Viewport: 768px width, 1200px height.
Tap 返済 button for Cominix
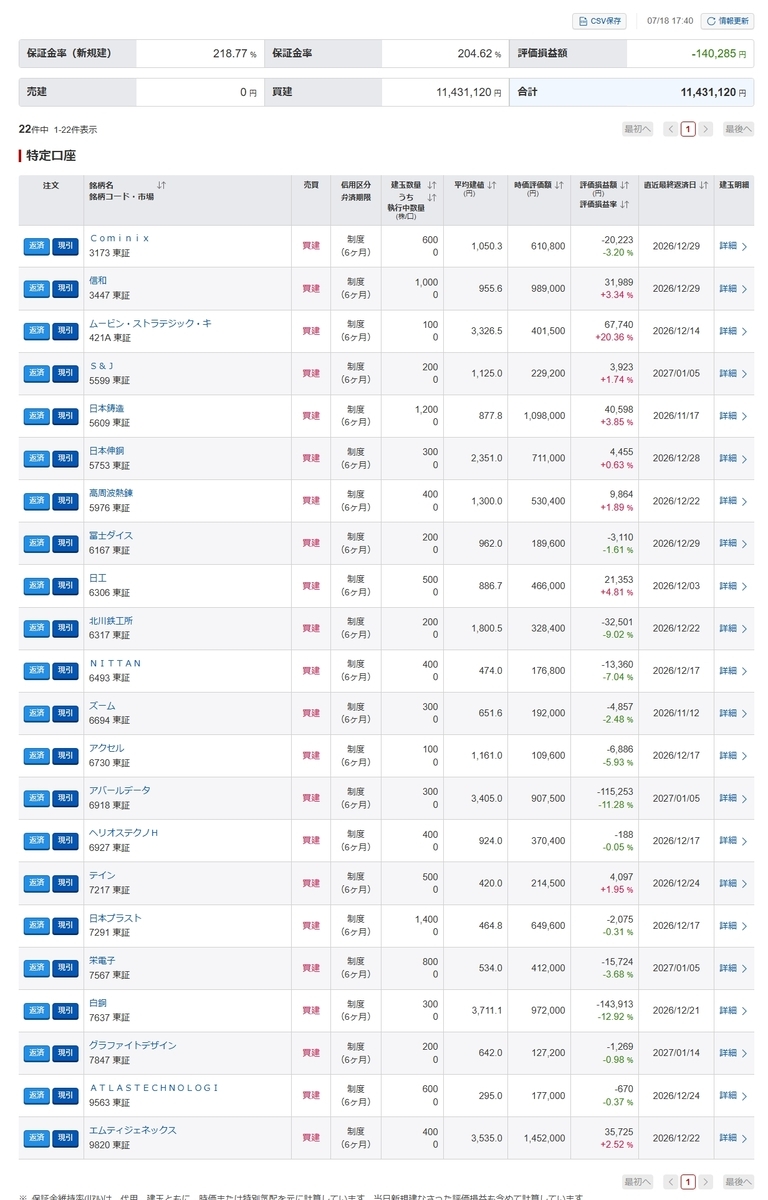36,246
